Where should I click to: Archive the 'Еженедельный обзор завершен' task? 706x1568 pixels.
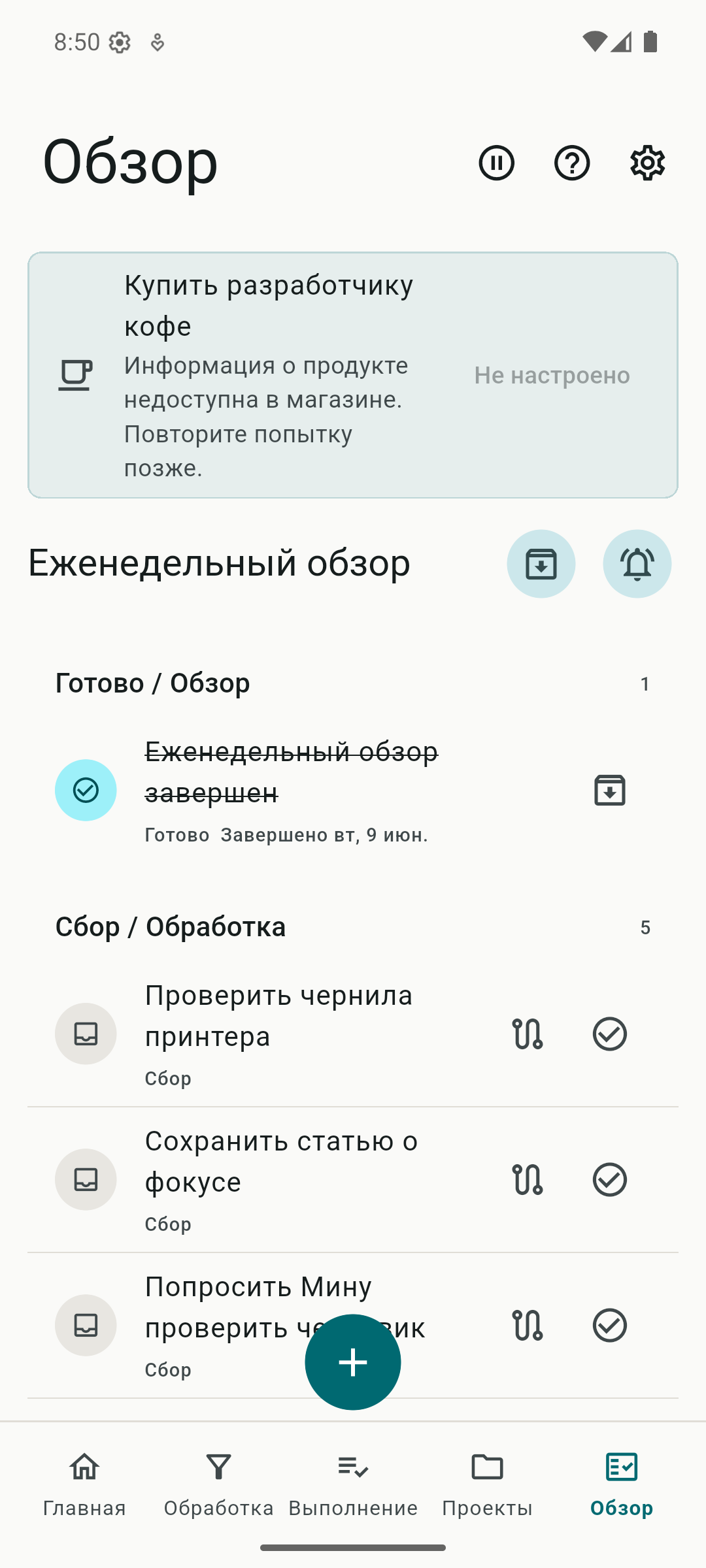pos(610,791)
